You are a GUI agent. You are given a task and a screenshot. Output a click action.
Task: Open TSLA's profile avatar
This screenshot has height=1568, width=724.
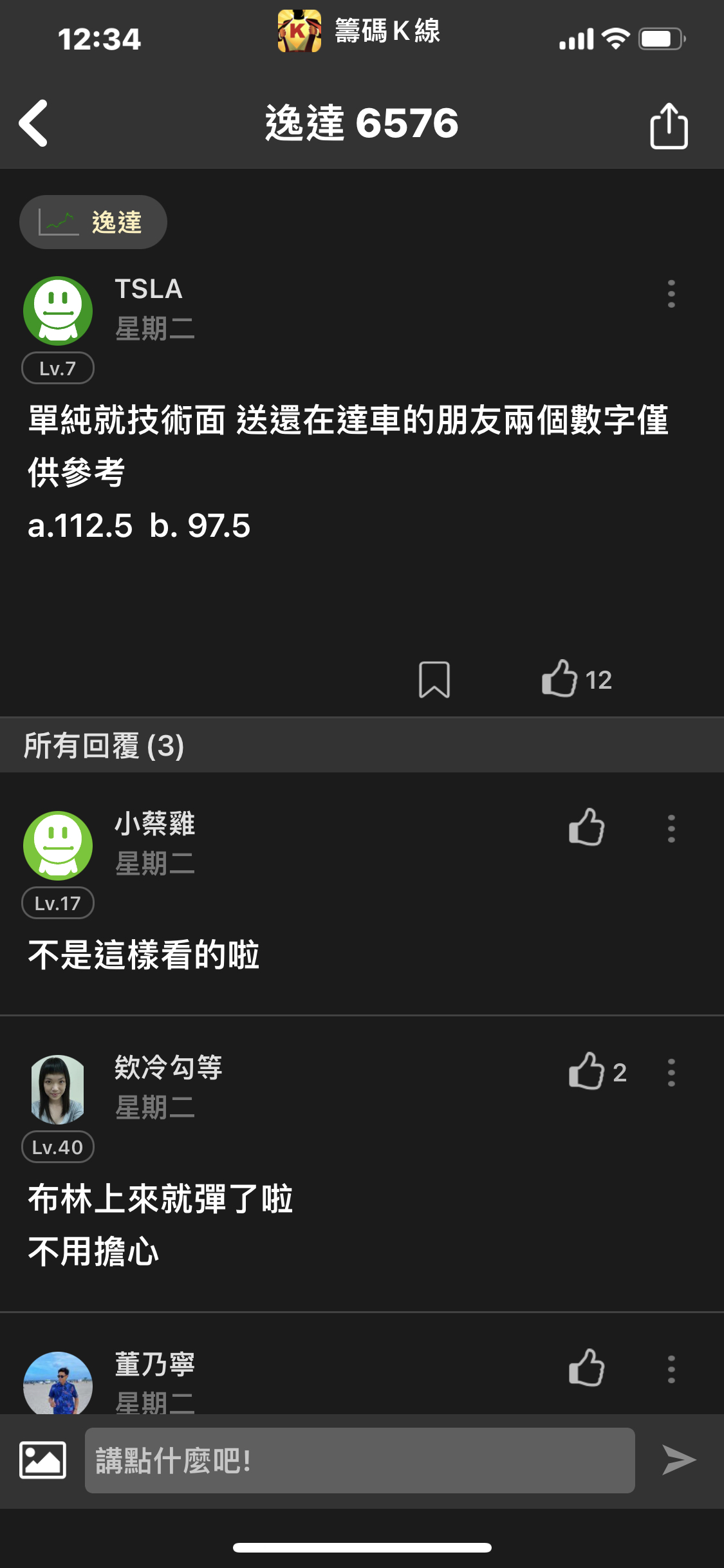tap(58, 311)
